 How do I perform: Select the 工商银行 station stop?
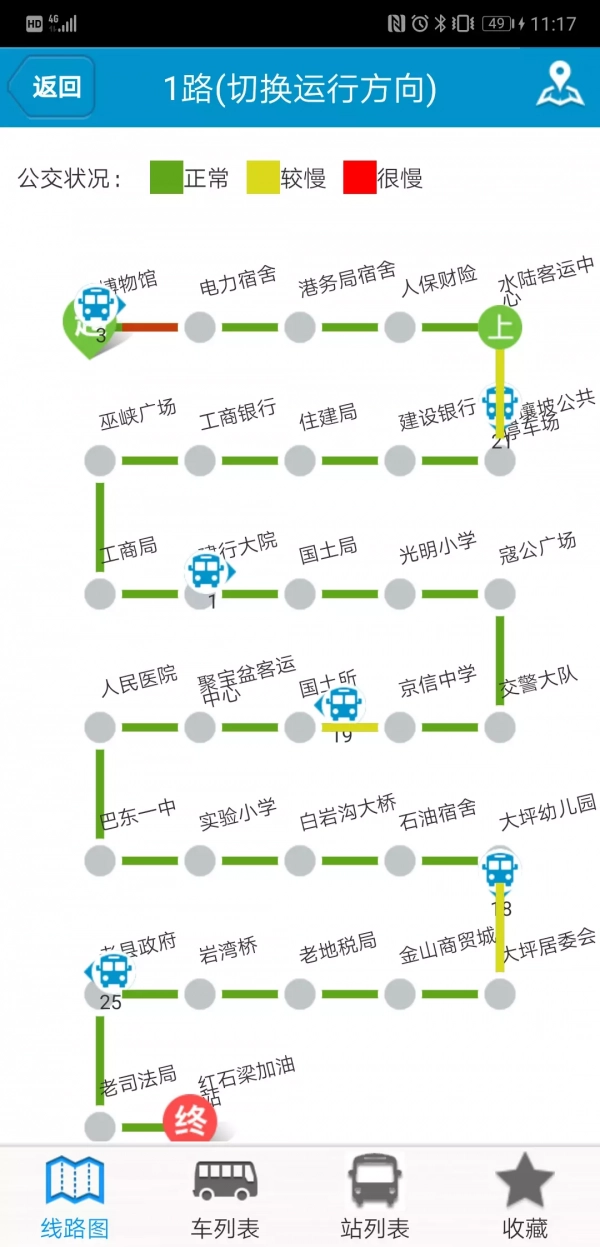coord(200,460)
